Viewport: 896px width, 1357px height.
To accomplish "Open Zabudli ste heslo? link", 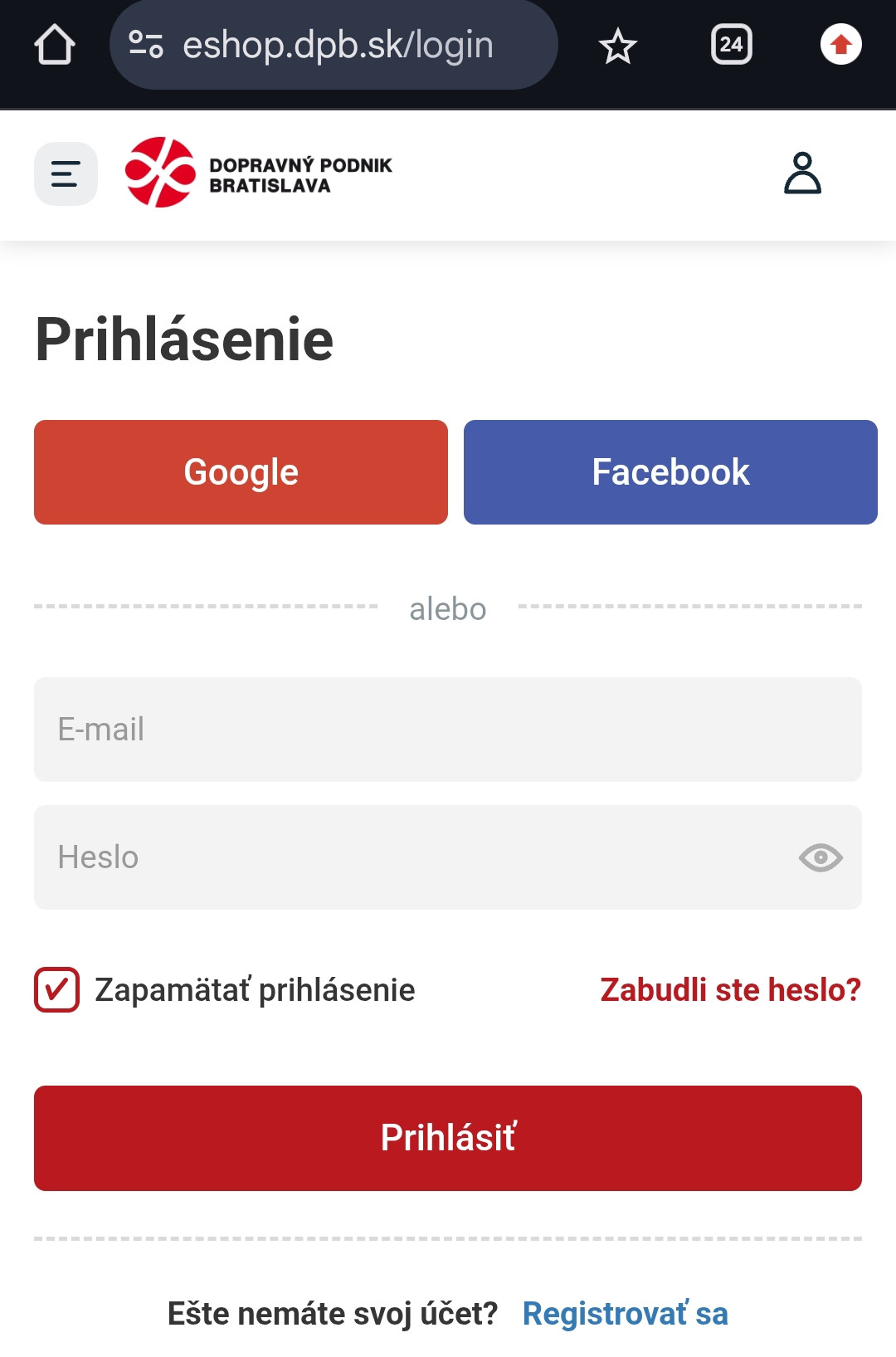I will 730,990.
